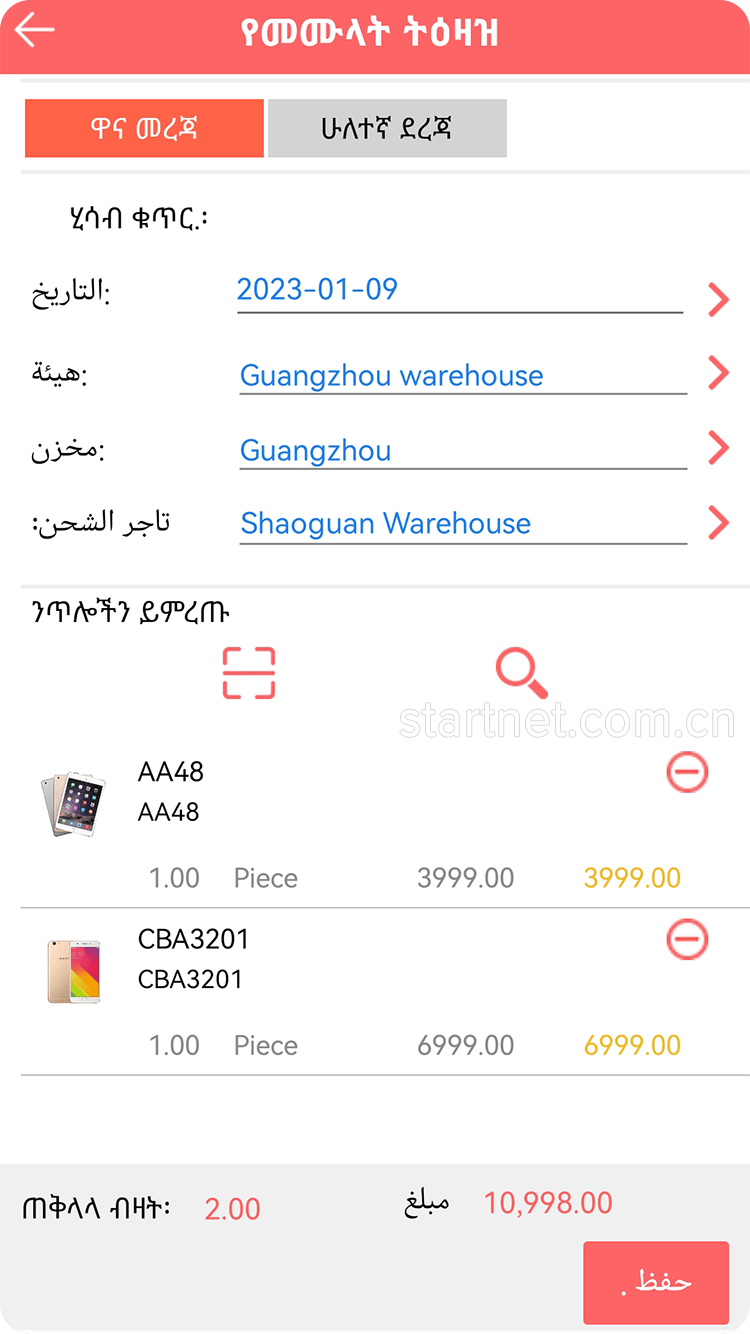750x1334 pixels.
Task: Switch to the ዋና መረጃ tab
Action: (144, 128)
